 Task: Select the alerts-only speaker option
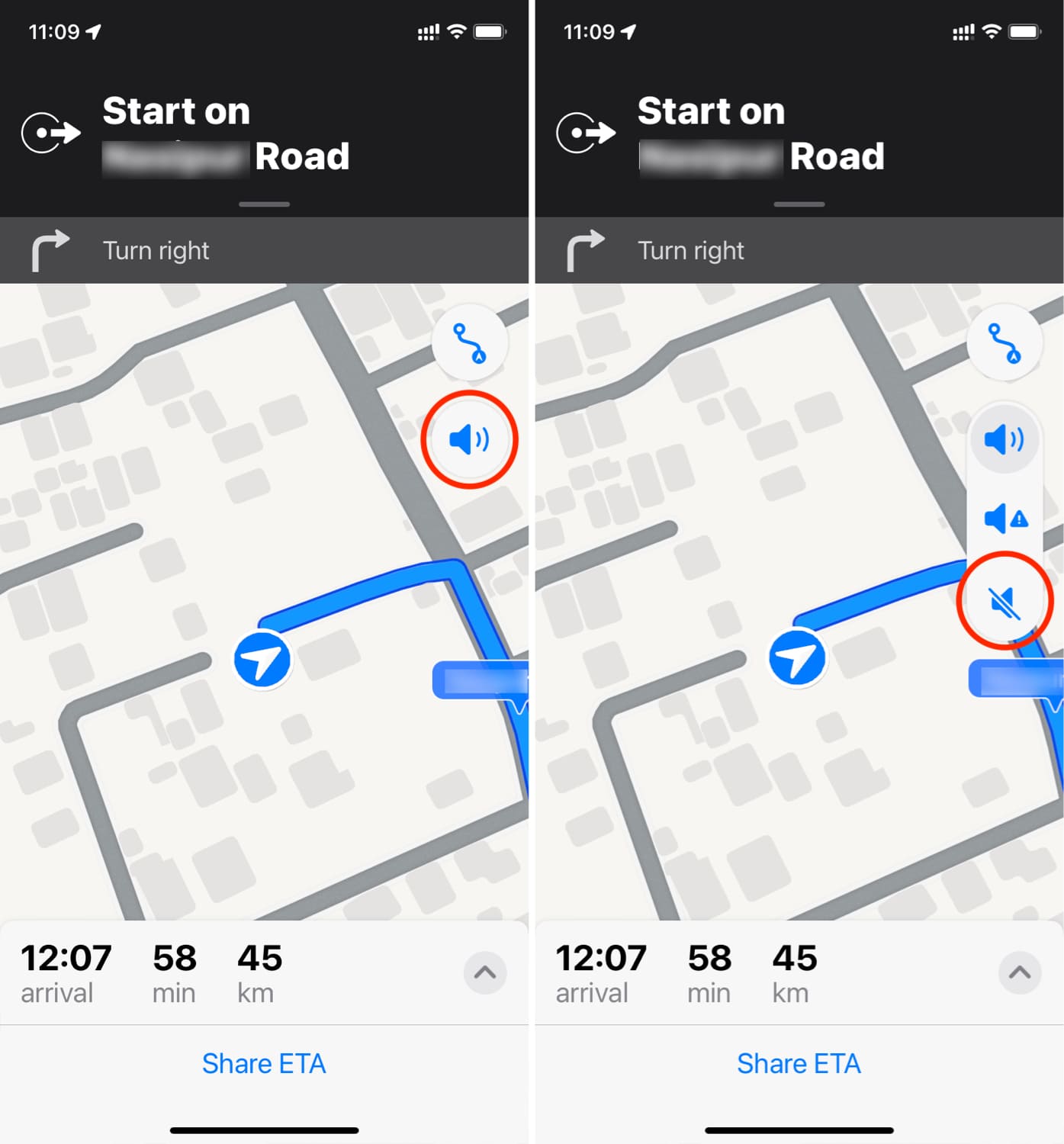tap(1005, 519)
